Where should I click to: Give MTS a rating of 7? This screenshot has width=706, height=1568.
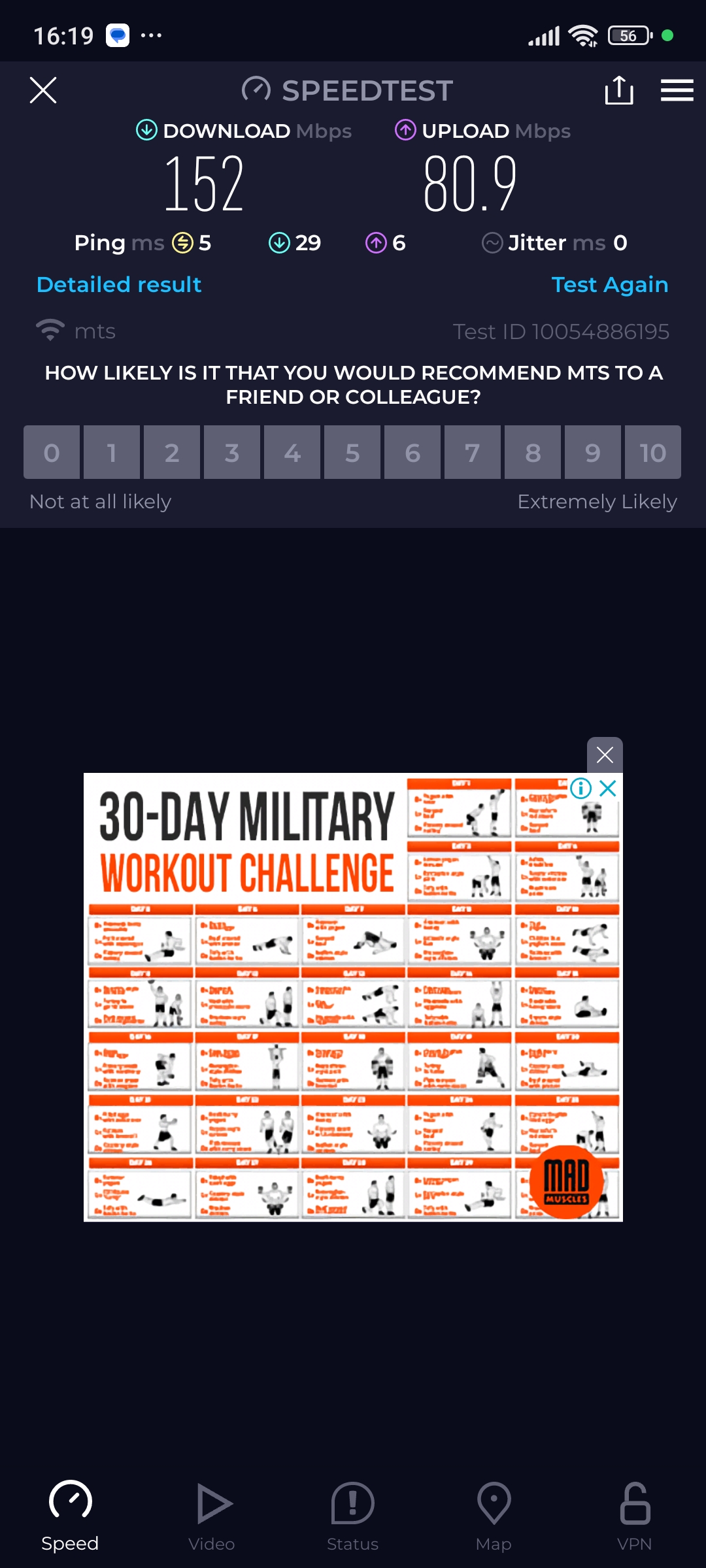(473, 453)
